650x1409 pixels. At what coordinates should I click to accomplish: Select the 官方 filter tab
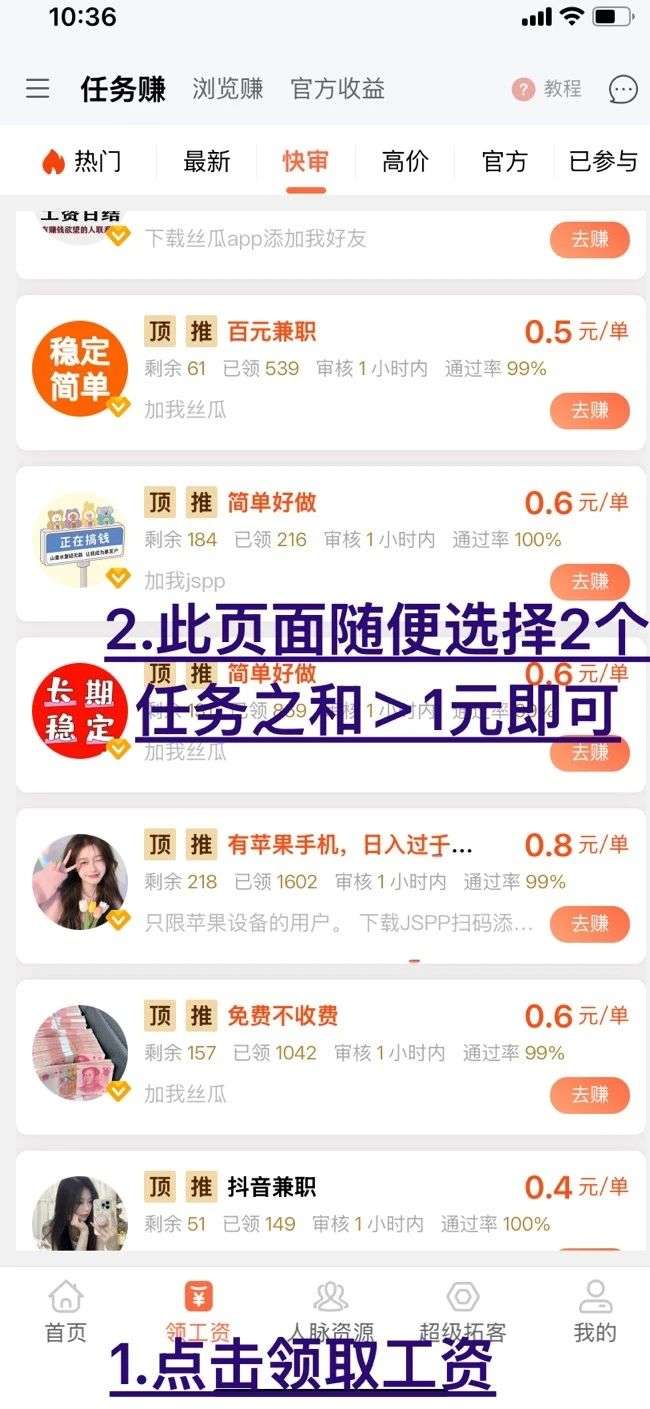click(x=504, y=161)
